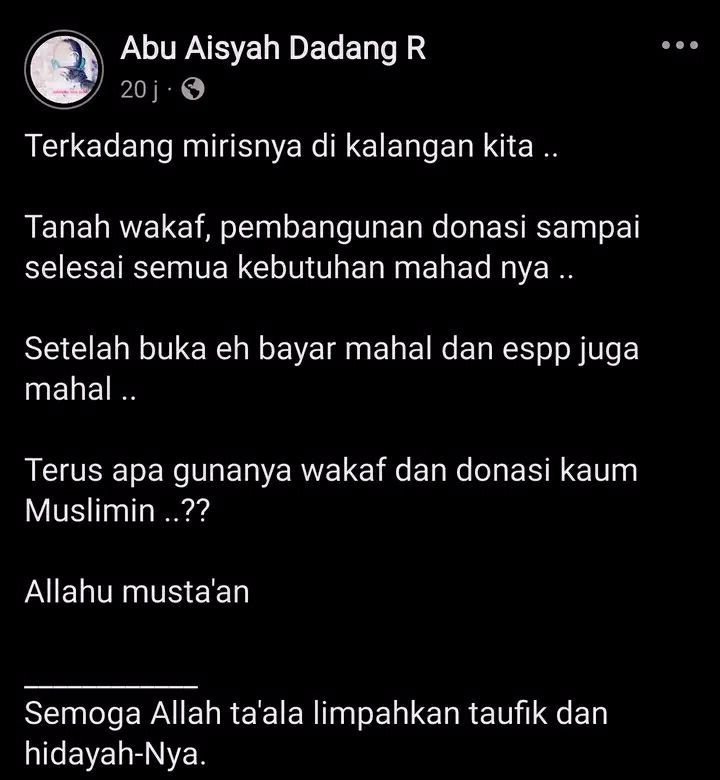The image size is (720, 780).
Task: Open the post's three-dot overflow menu
Action: [680, 46]
